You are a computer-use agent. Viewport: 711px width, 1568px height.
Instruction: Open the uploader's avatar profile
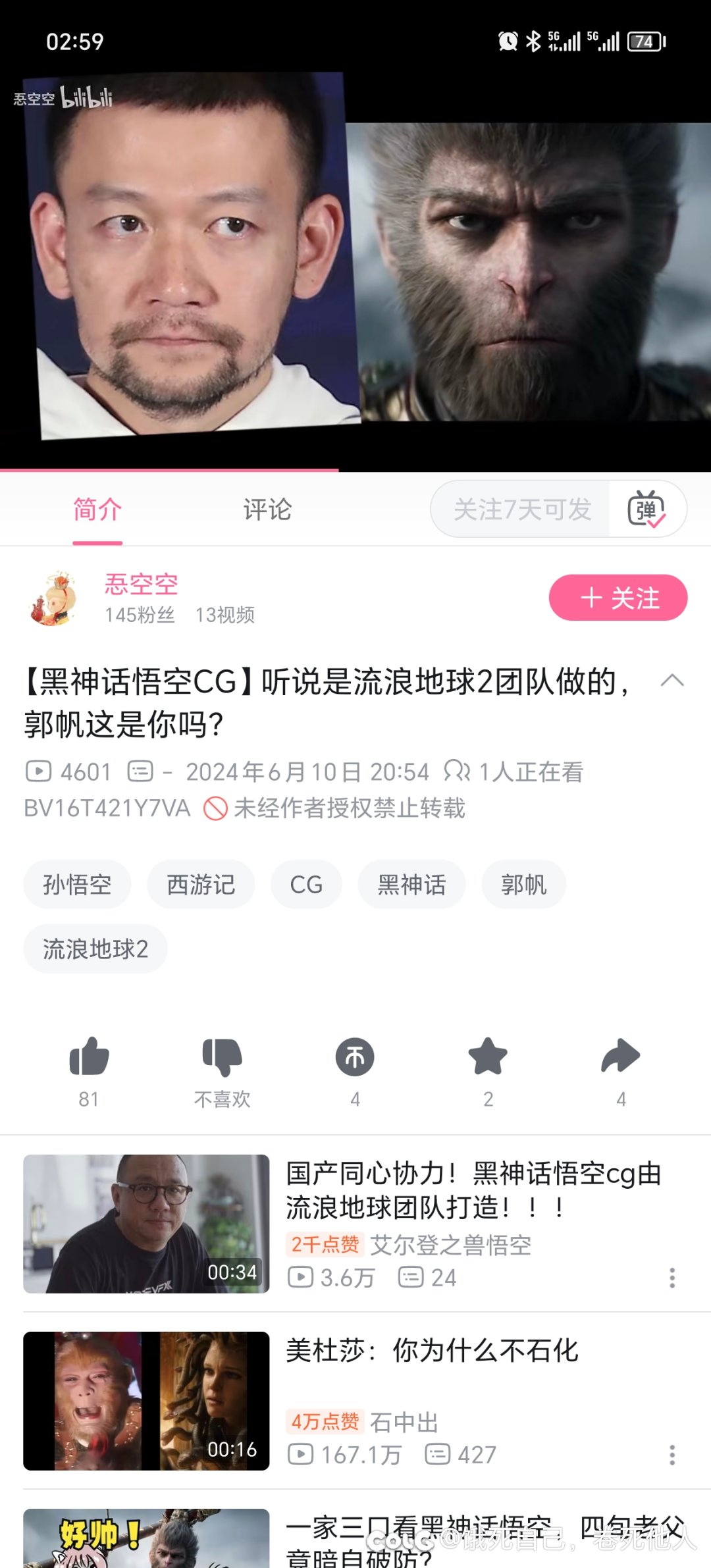(54, 598)
